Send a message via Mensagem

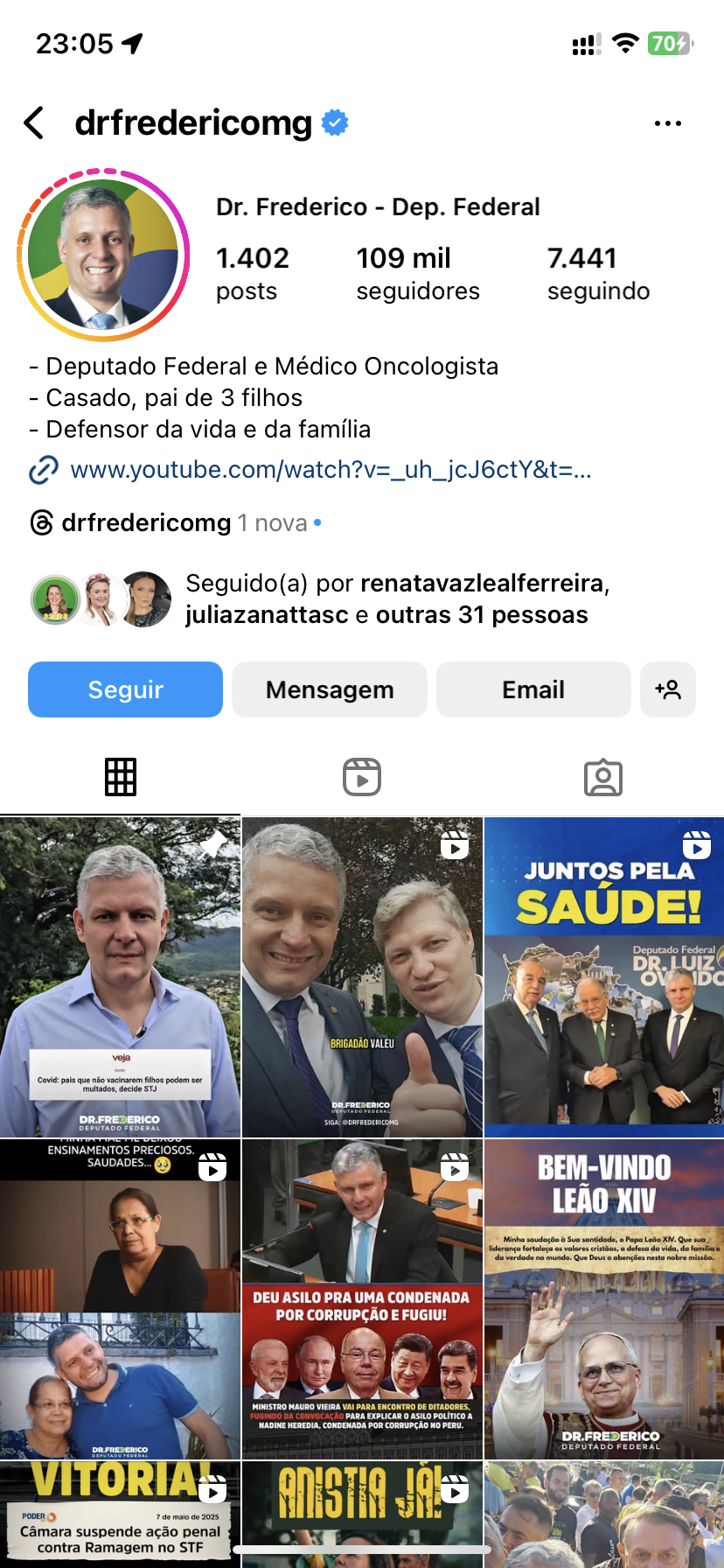(x=330, y=689)
